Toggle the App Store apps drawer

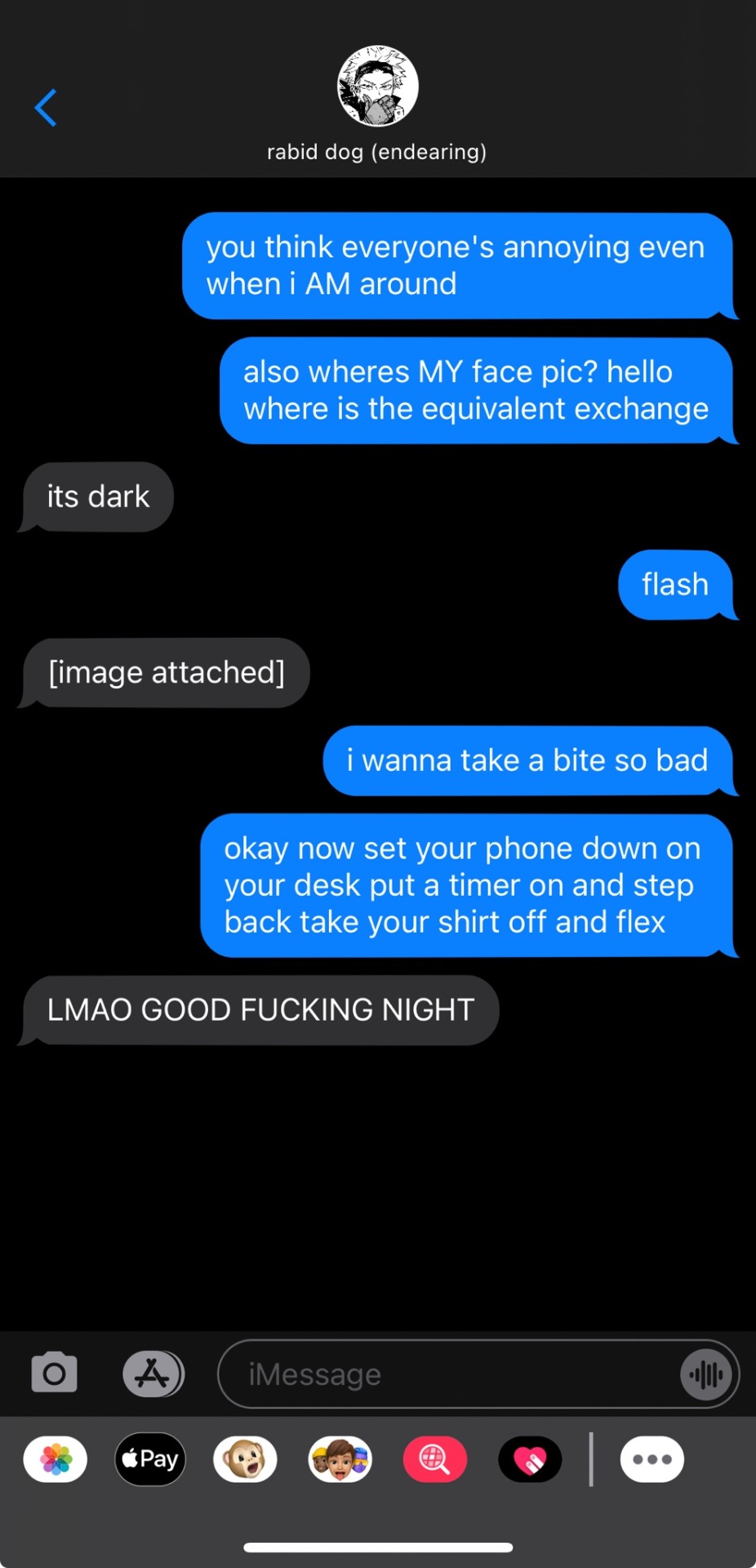(153, 1374)
